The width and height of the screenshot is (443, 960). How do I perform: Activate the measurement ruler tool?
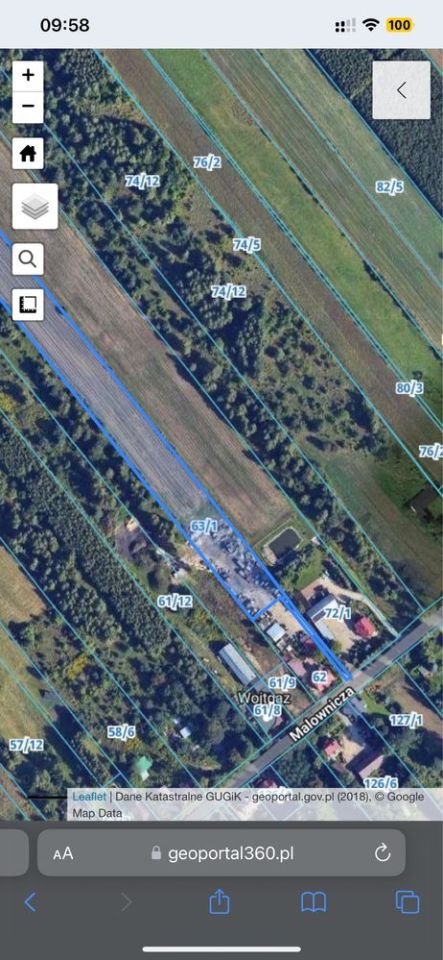[28, 304]
